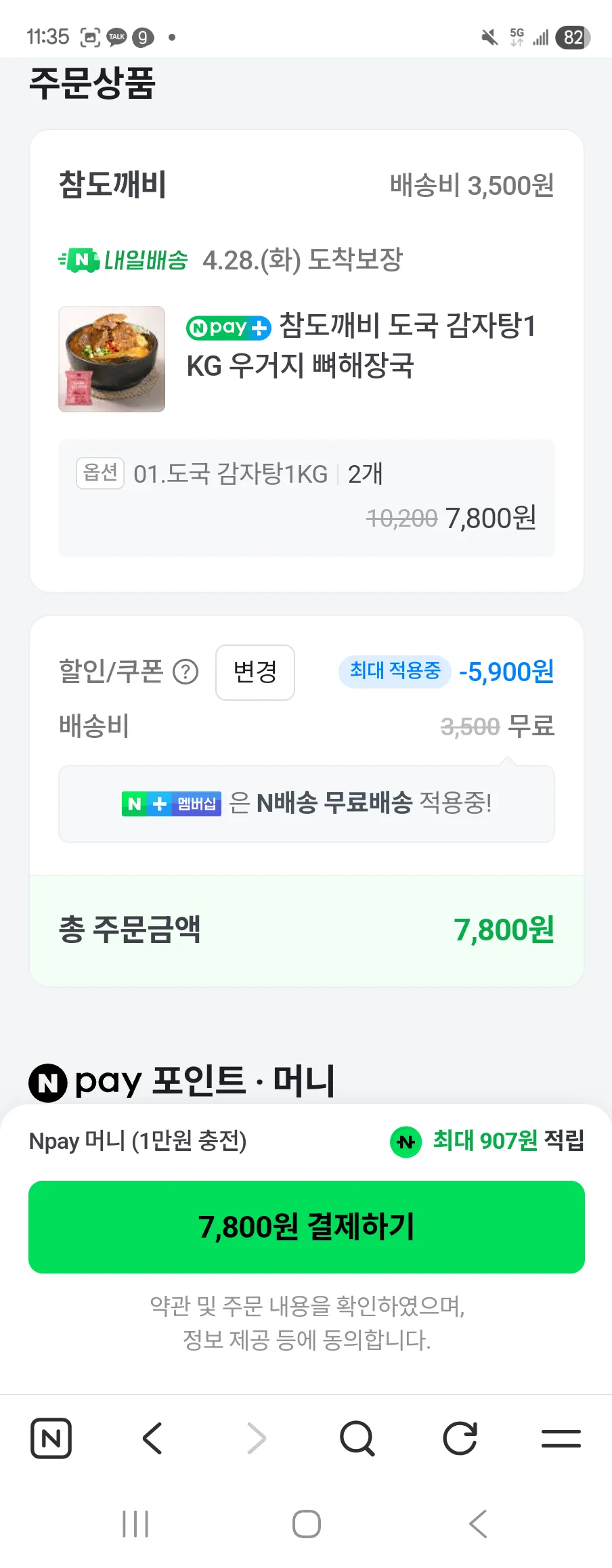Reload the page with the refresh icon
612x1568 pixels.
(460, 1438)
